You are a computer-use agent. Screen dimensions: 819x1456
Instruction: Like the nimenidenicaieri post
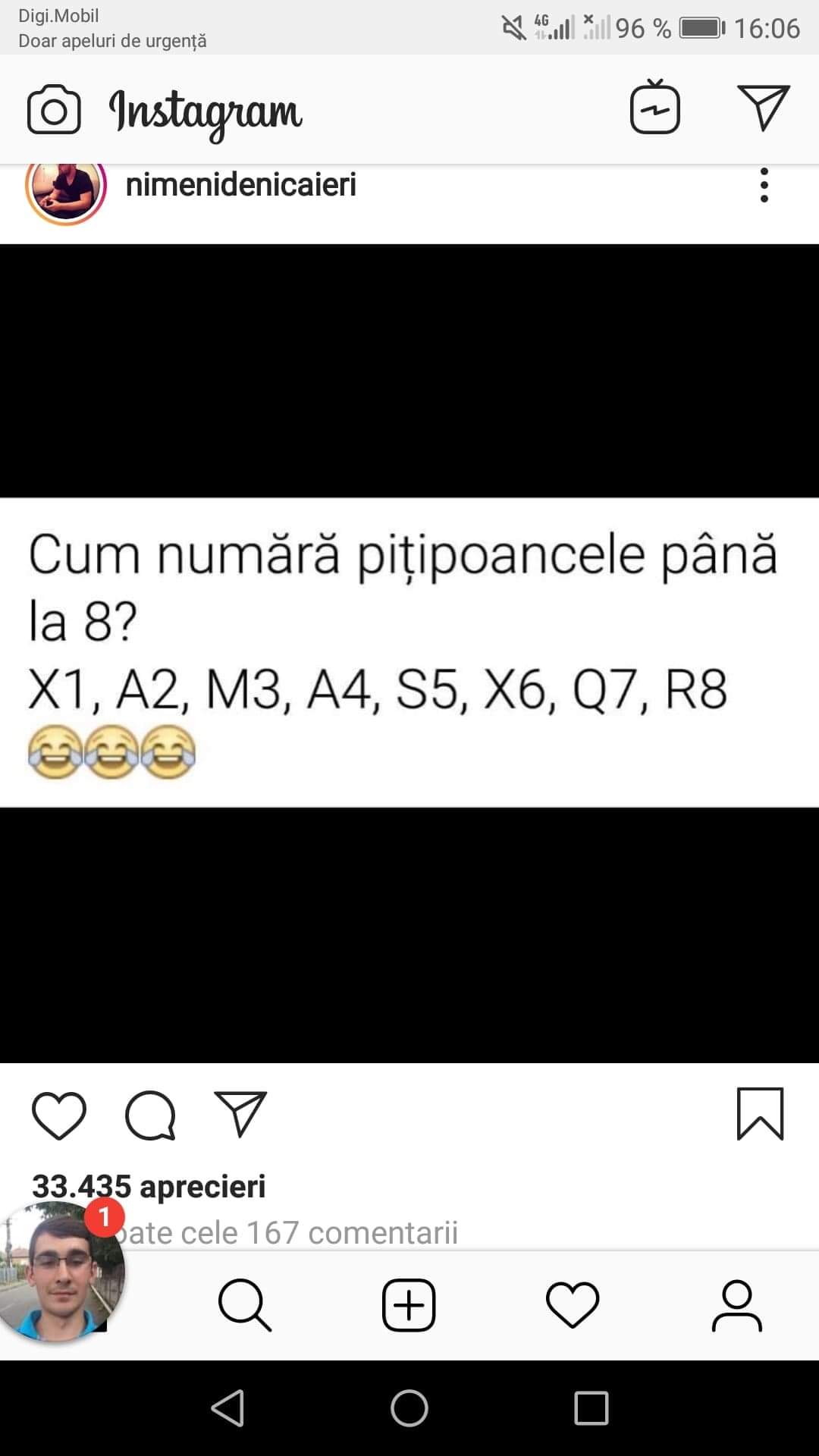[59, 1116]
